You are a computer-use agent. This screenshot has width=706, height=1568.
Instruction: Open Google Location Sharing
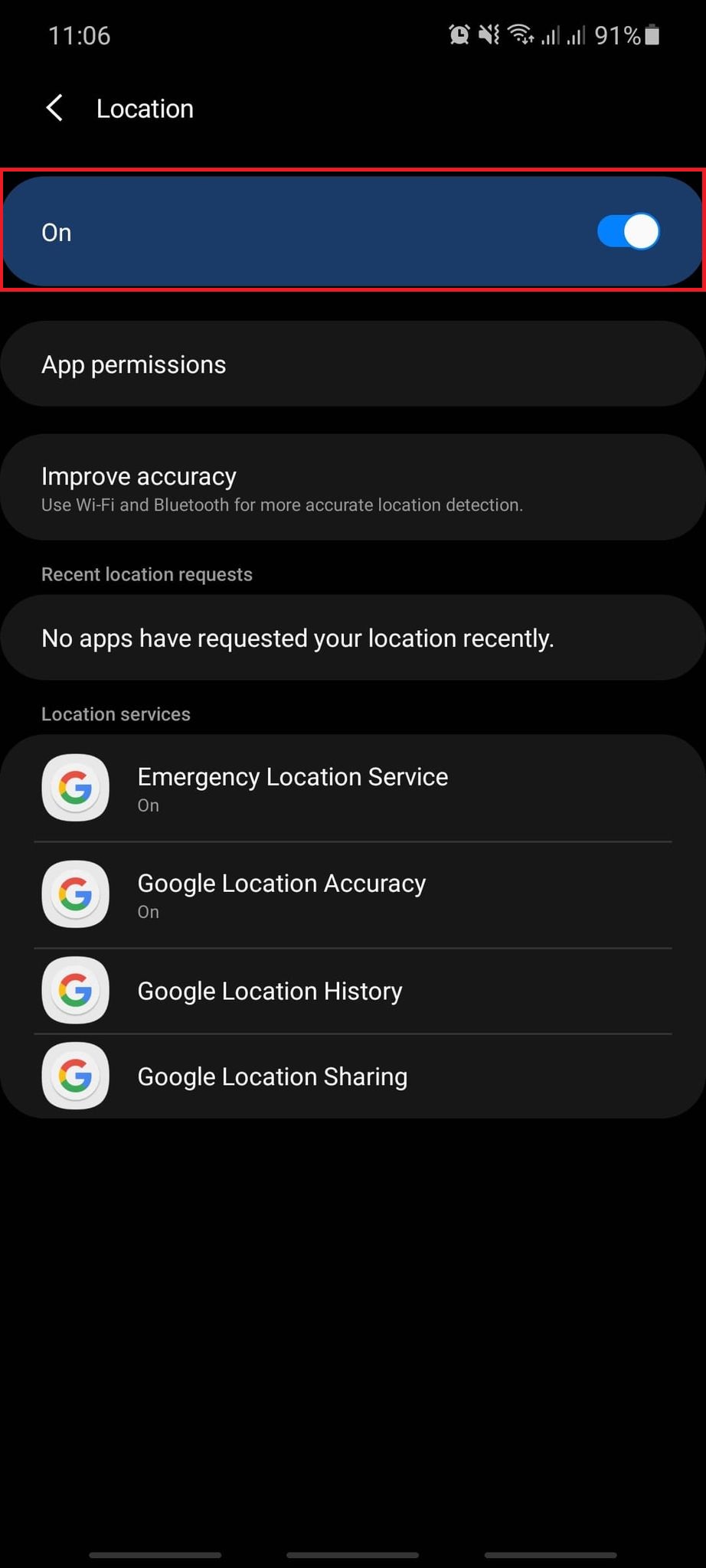tap(353, 1076)
